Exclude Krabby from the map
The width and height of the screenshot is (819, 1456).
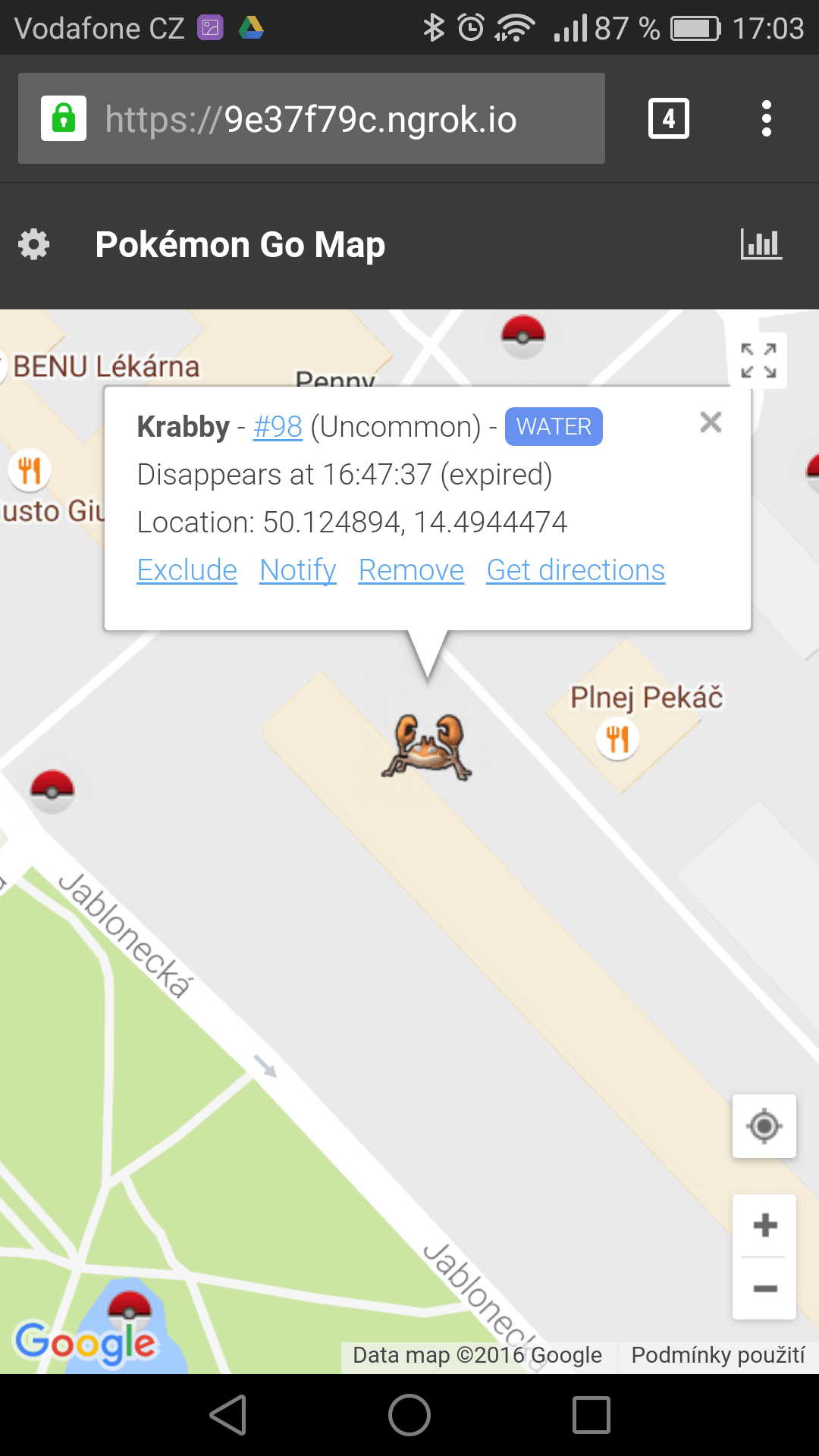point(187,570)
